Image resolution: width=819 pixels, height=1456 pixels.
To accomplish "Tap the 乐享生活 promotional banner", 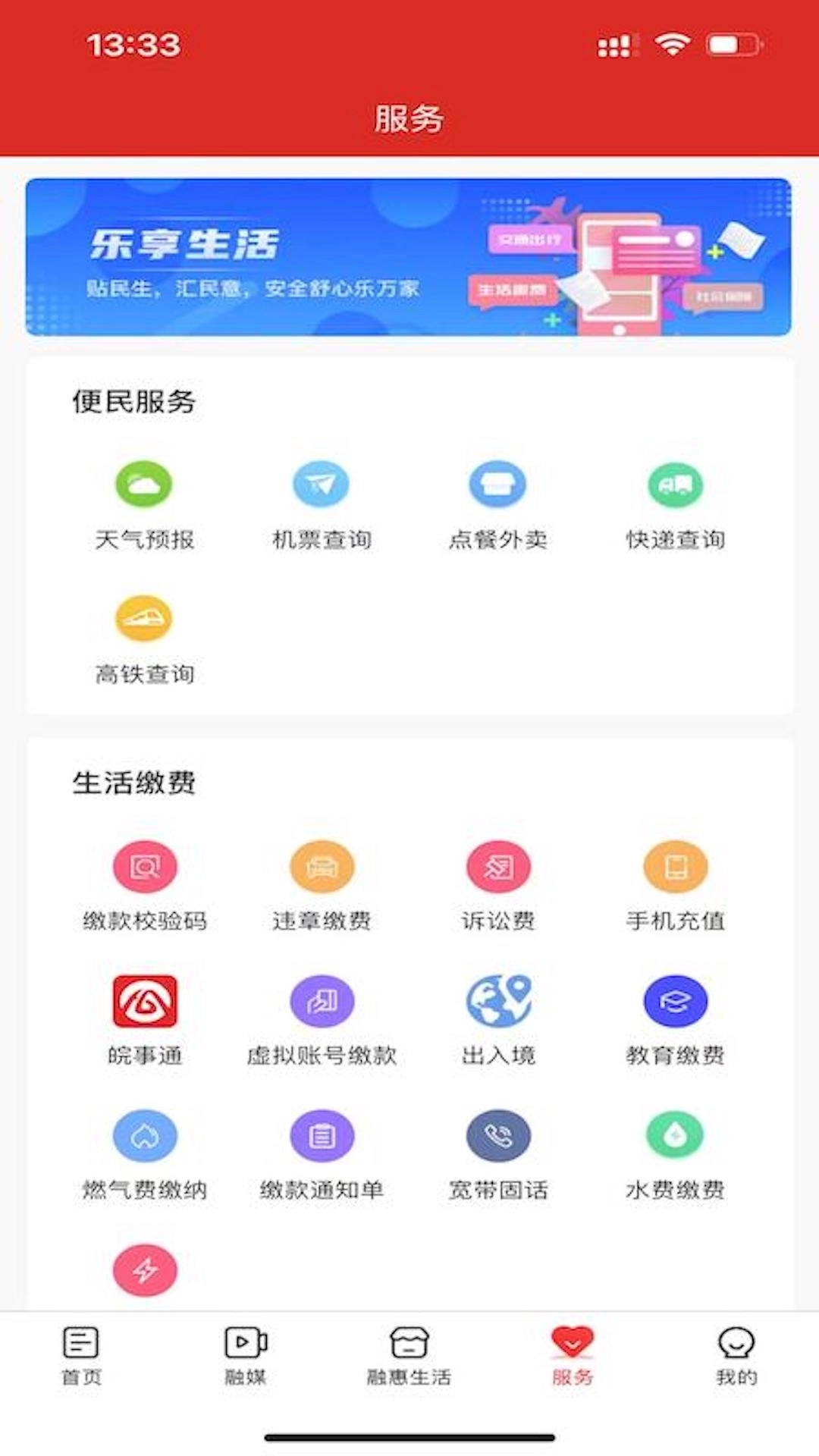I will tap(409, 258).
